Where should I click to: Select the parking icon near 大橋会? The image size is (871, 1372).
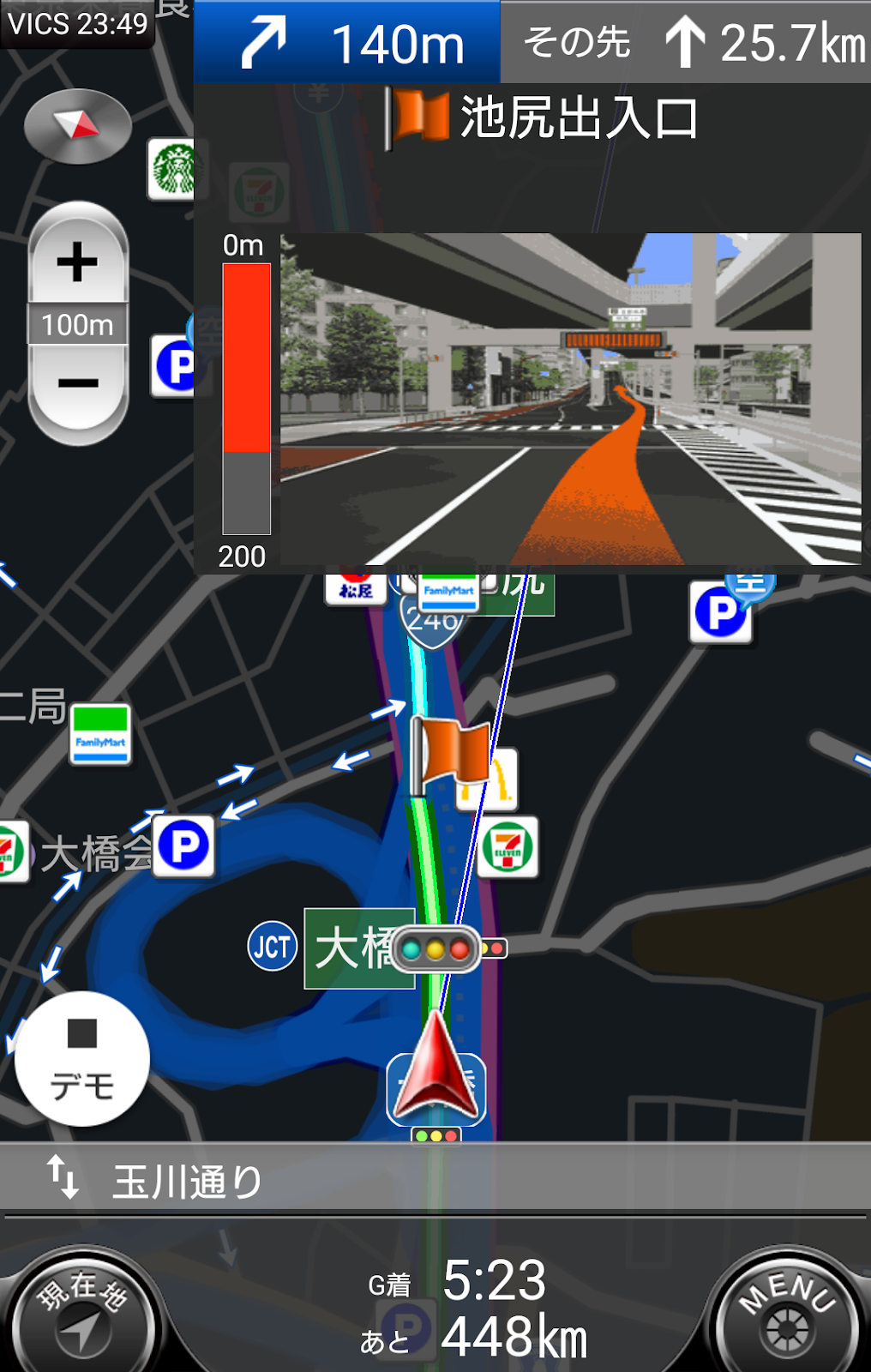coord(183,846)
